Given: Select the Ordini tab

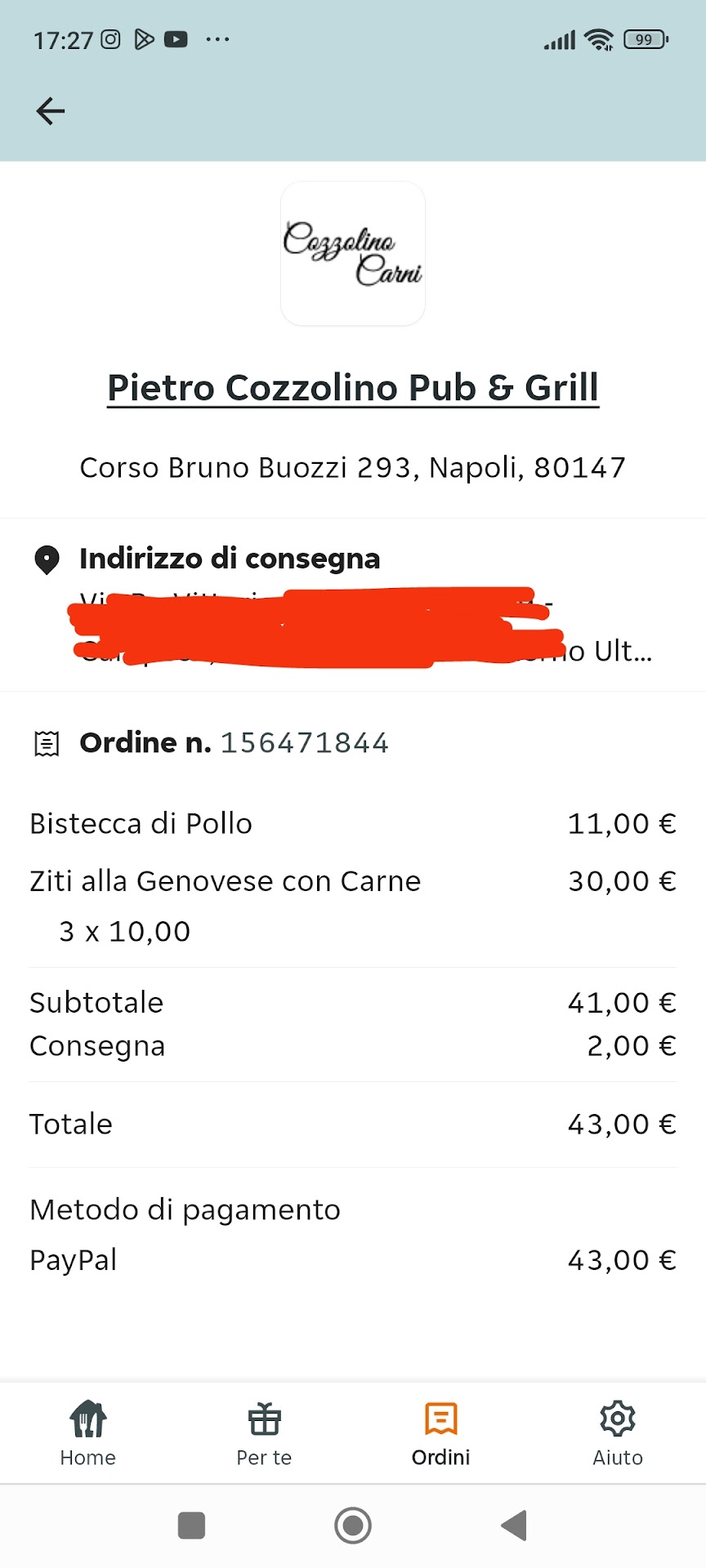Looking at the screenshot, I should tap(441, 1433).
